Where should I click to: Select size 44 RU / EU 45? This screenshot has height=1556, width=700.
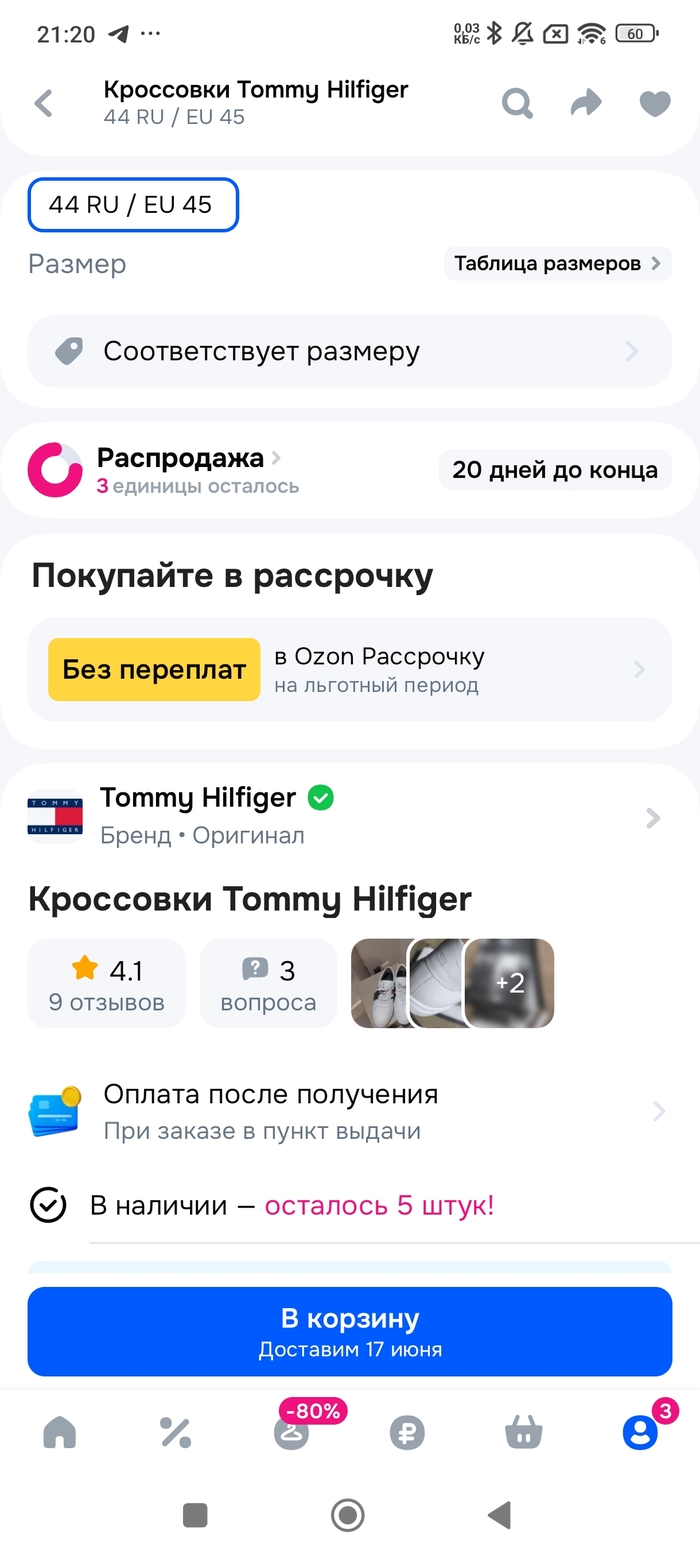133,205
